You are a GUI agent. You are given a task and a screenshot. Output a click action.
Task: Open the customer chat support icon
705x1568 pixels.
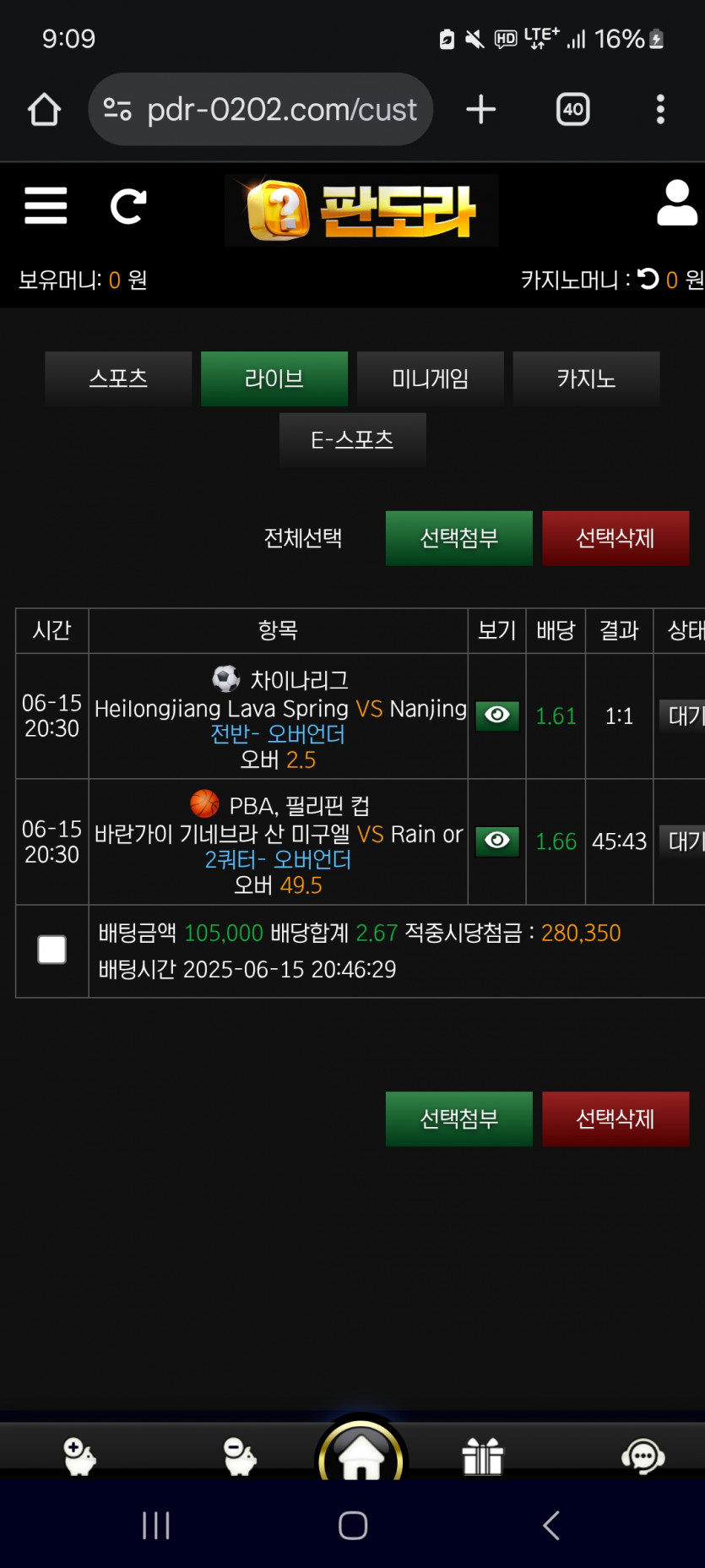643,1456
